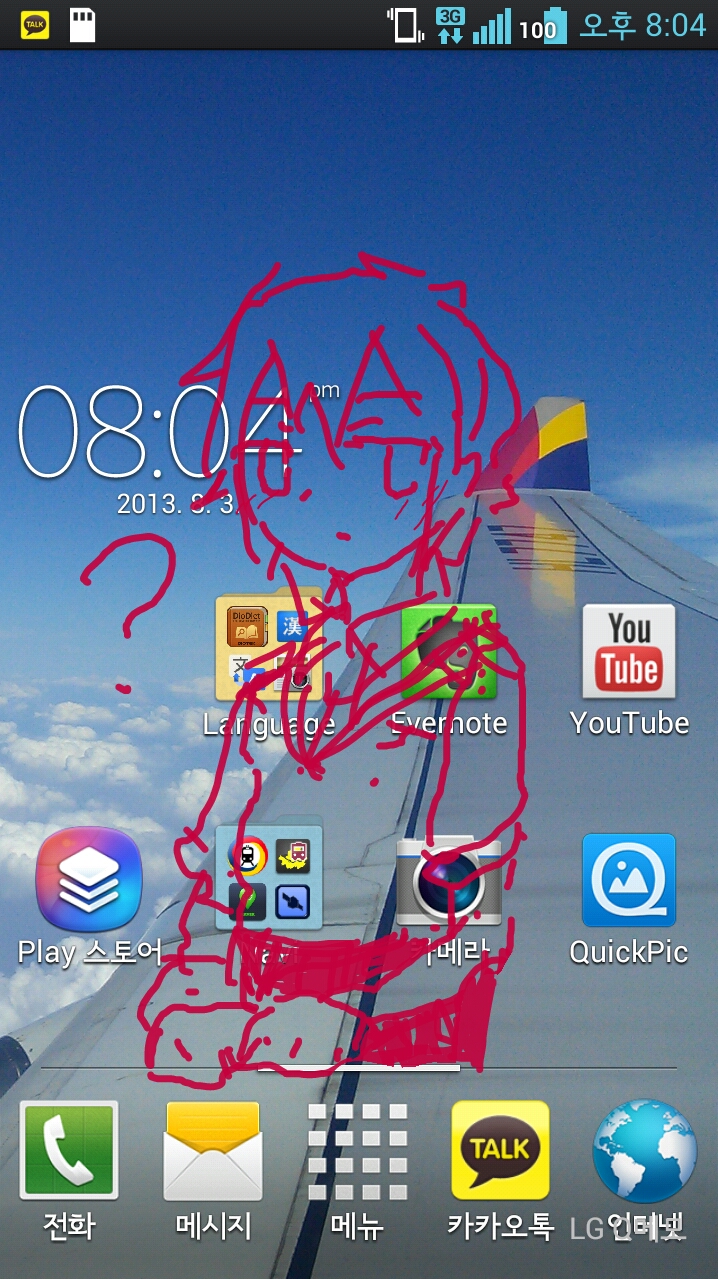Open the transit apps folder
The width and height of the screenshot is (718, 1279).
(268, 878)
